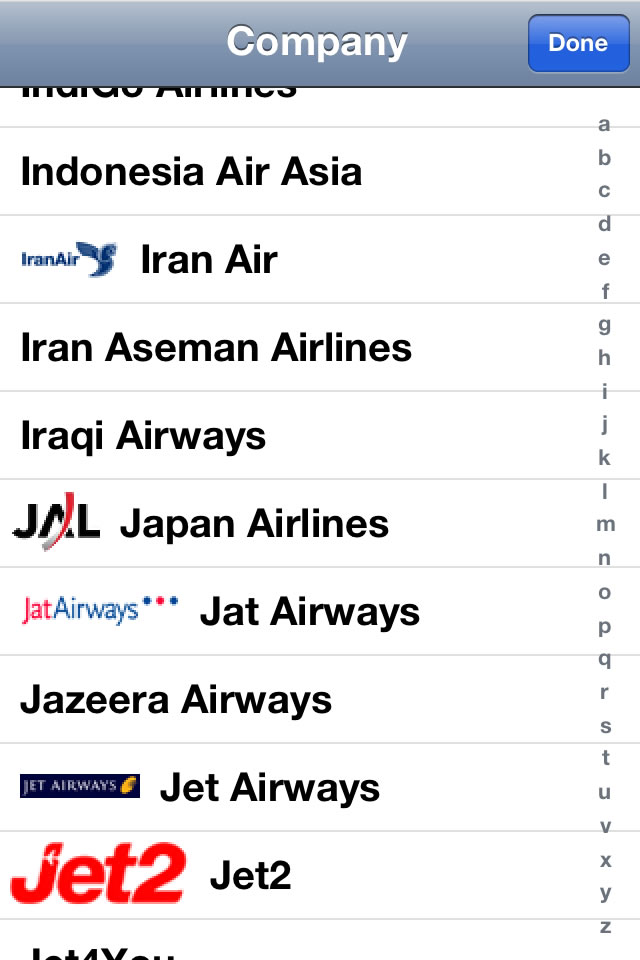Tap the Done button
Image resolution: width=640 pixels, height=960 pixels.
tap(579, 43)
